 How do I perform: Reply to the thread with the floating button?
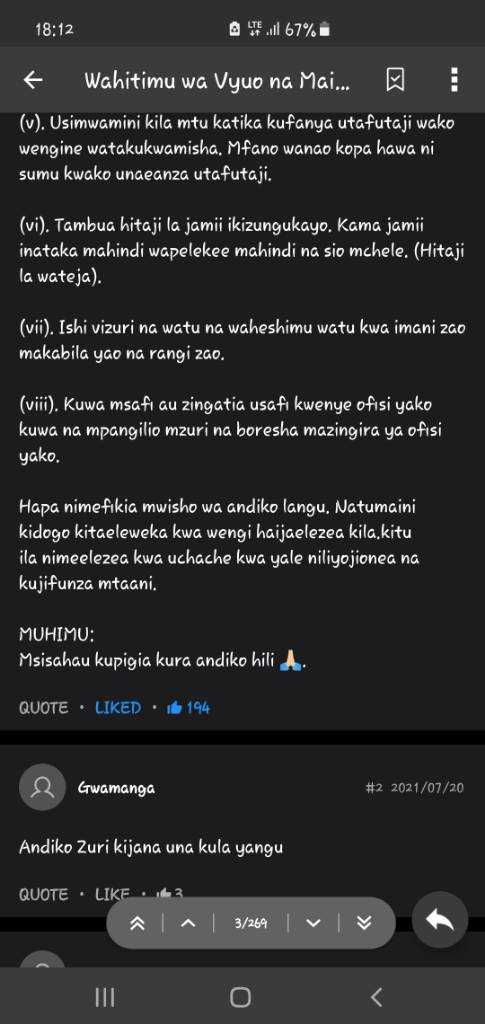tap(440, 920)
